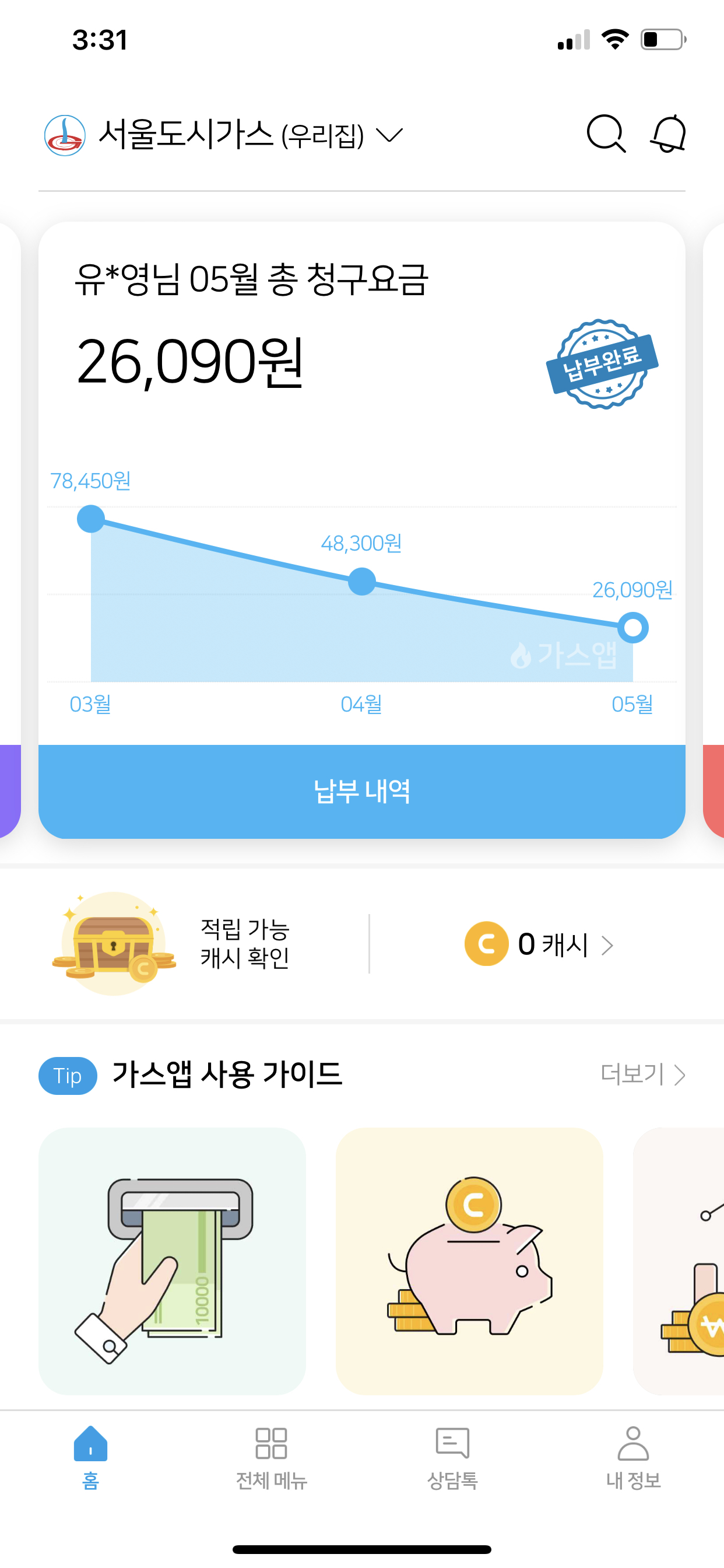This screenshot has height=1568, width=724.
Task: Tap 더보기 for 가스앱 사용 가이드
Action: coord(642,1074)
